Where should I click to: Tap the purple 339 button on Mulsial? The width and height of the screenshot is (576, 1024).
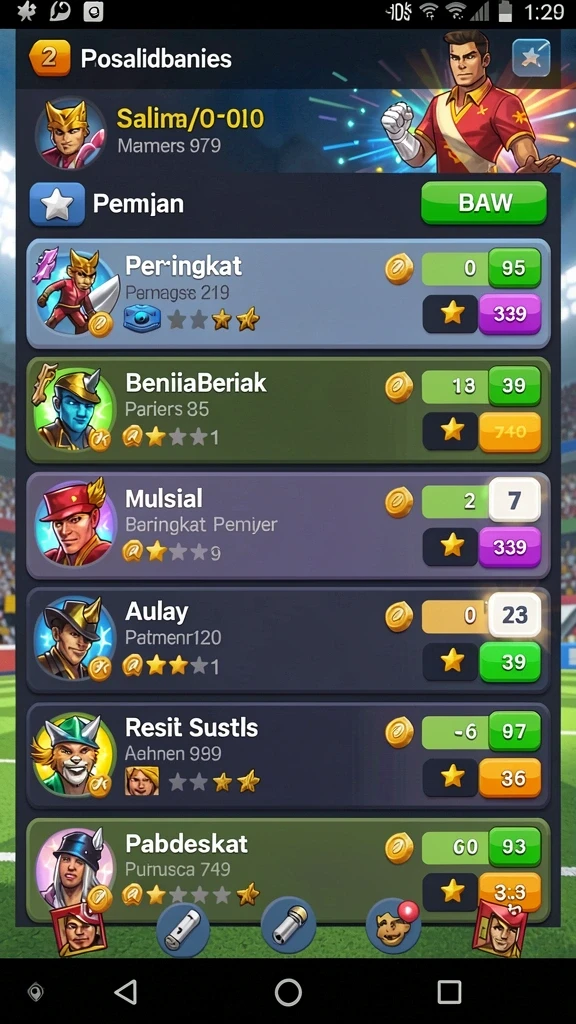tap(510, 547)
